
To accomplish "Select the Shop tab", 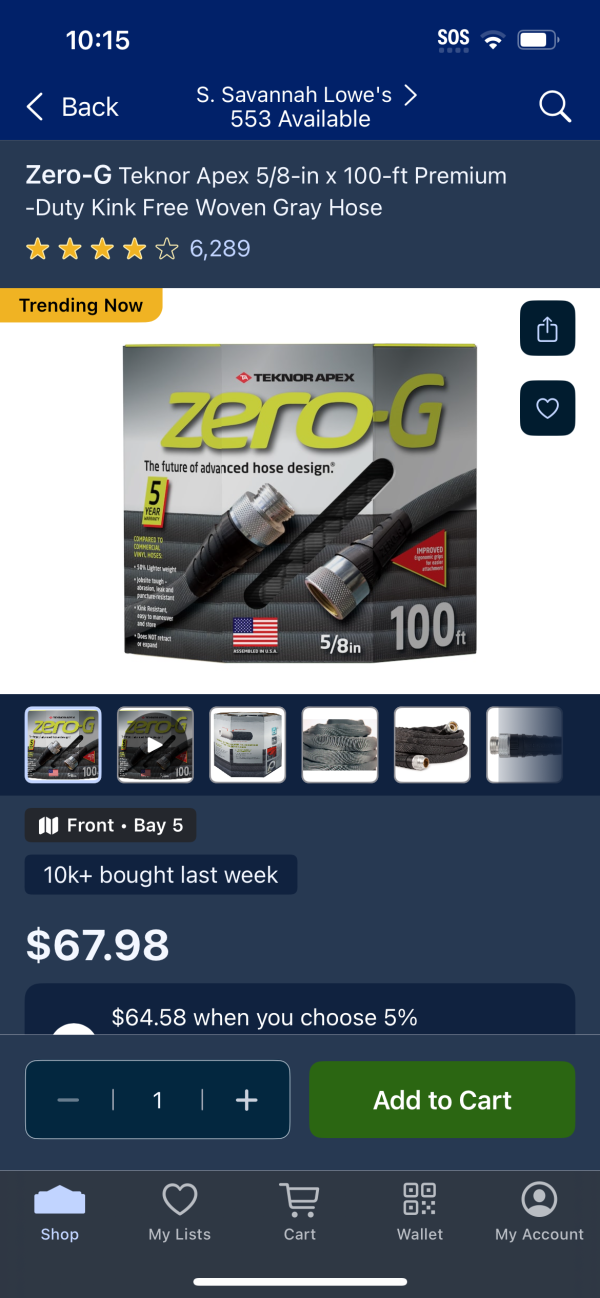I will pyautogui.click(x=60, y=1212).
